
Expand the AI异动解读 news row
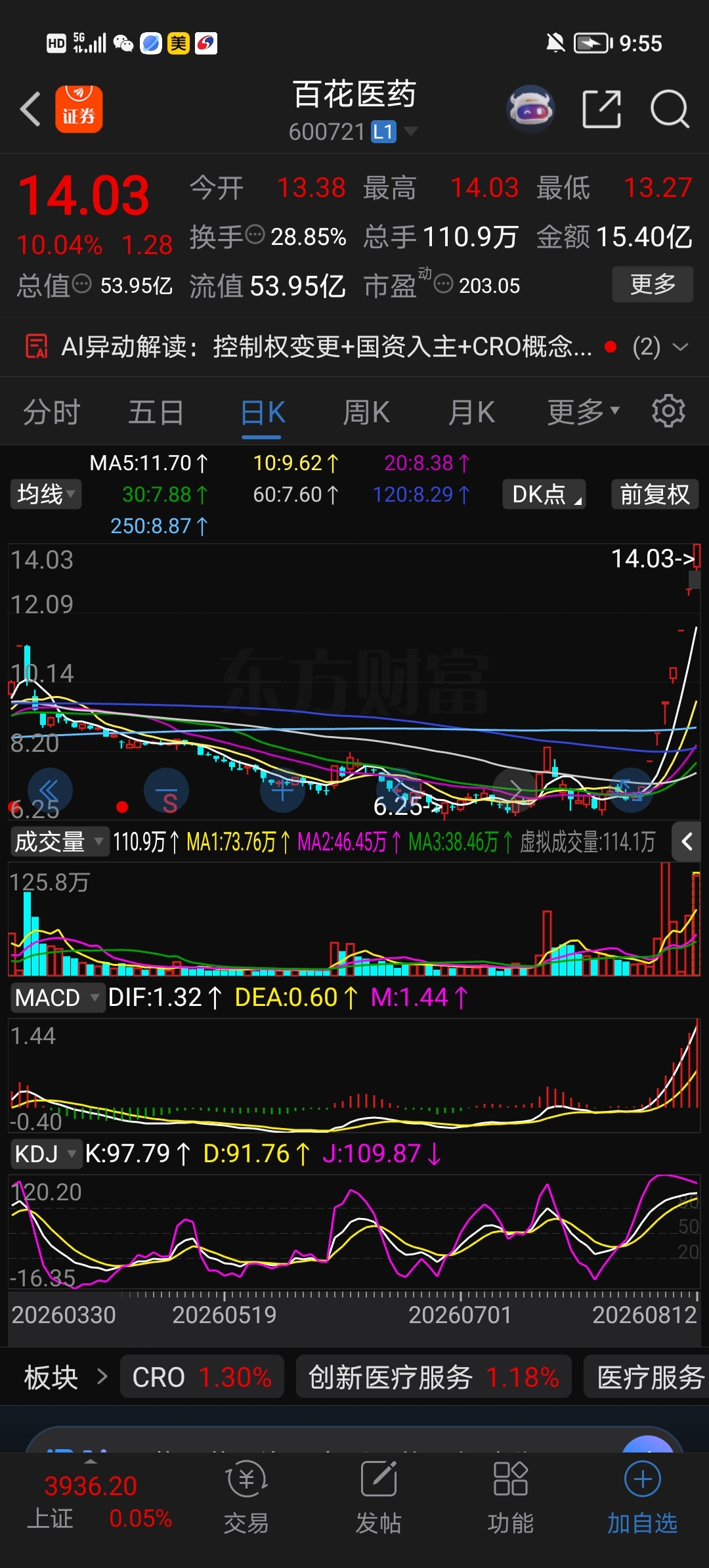(x=354, y=347)
